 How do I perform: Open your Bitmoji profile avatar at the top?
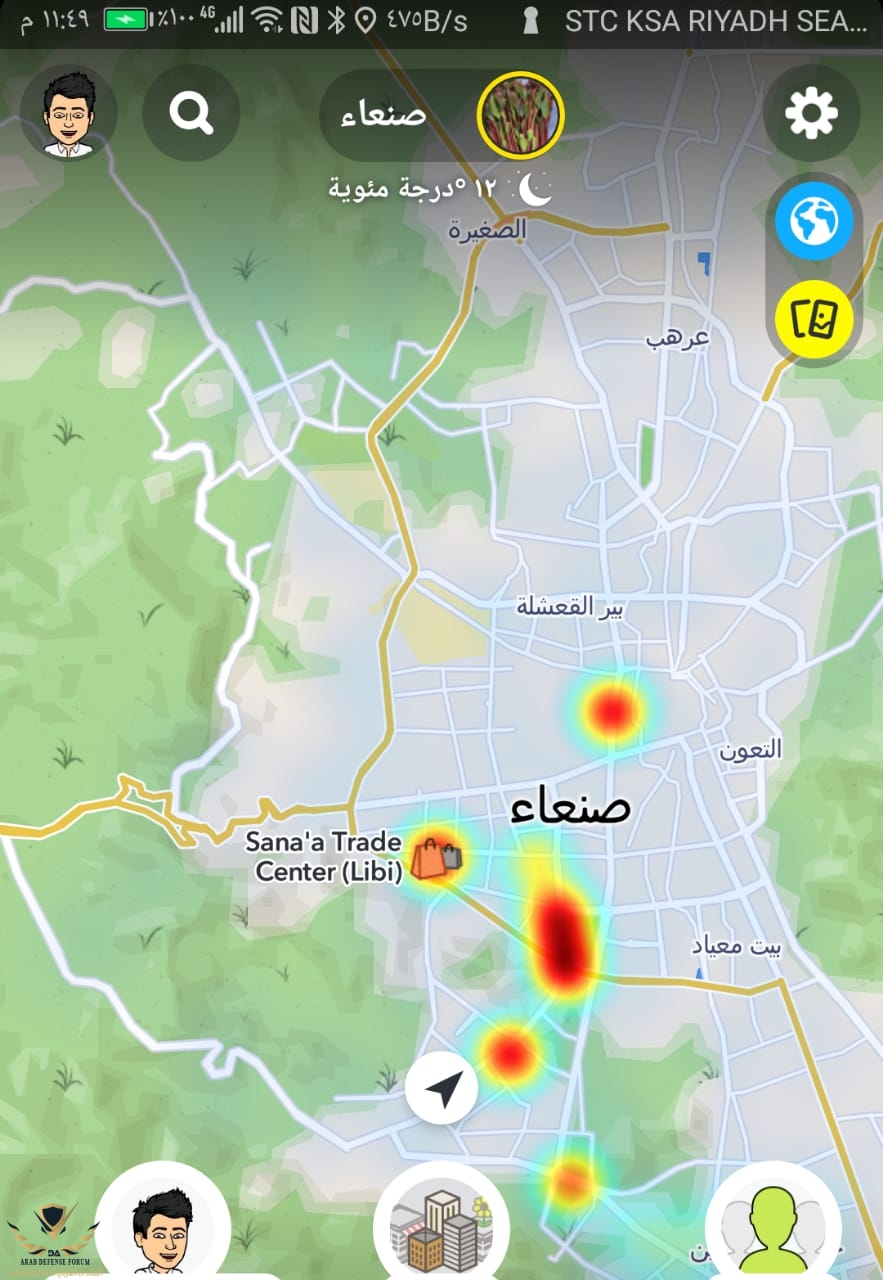69,113
